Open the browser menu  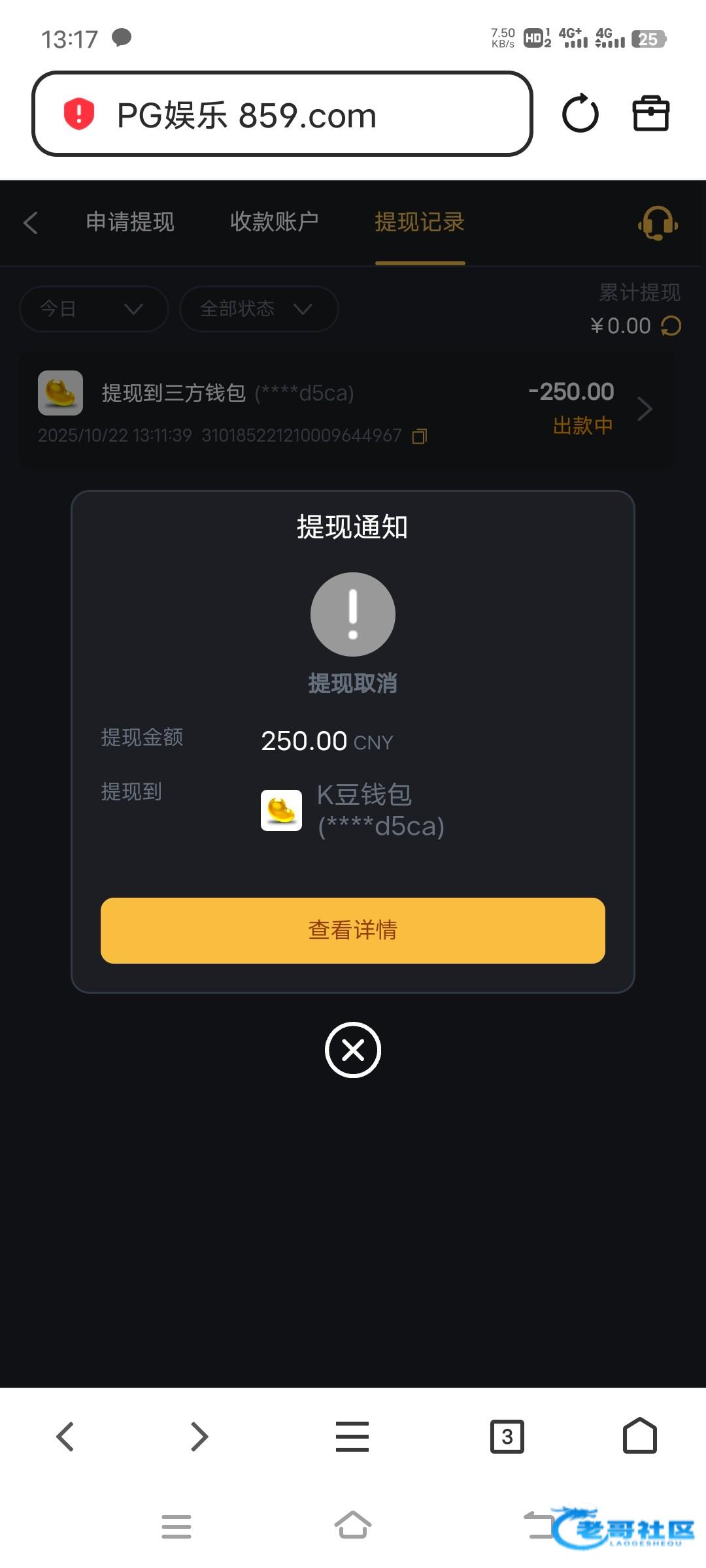(x=352, y=1436)
